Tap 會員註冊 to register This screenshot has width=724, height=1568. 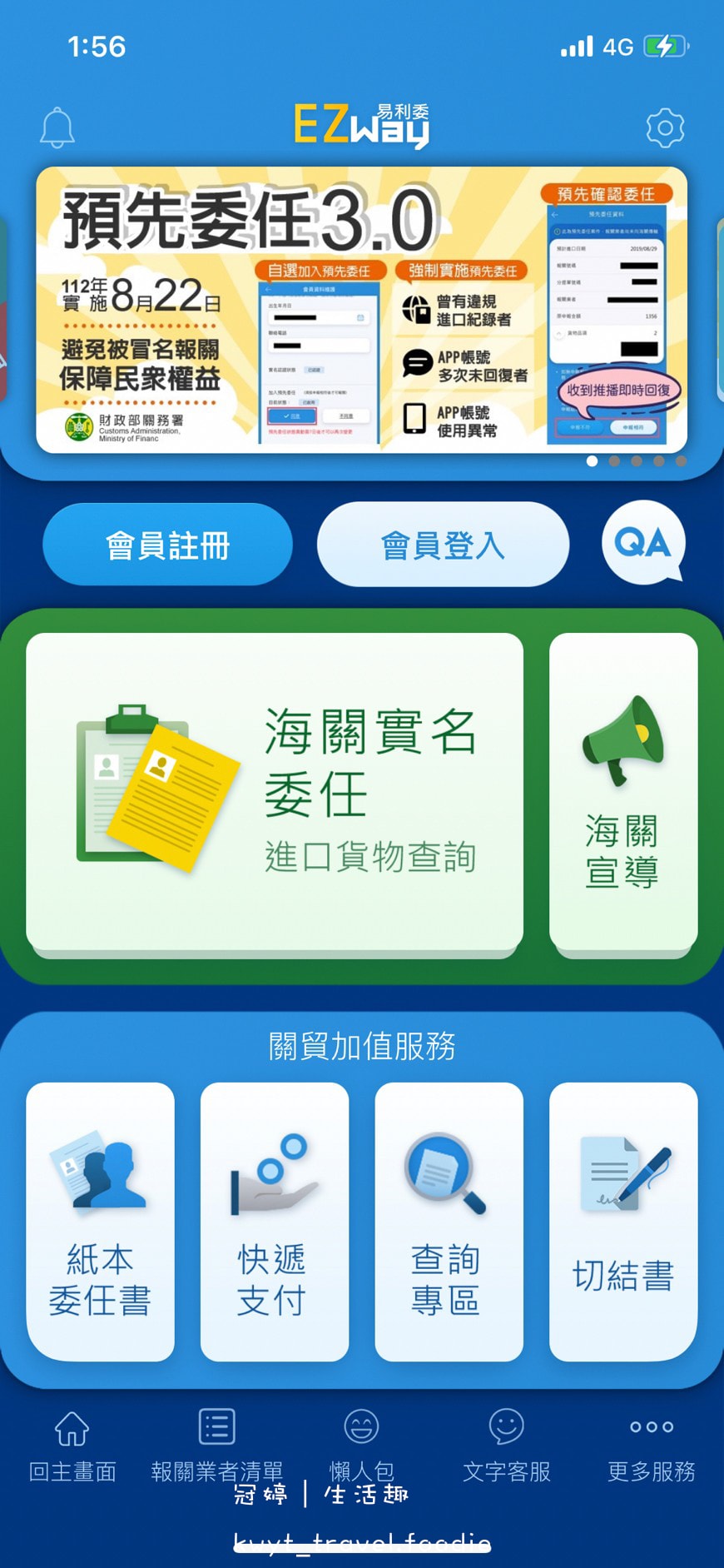(x=167, y=545)
